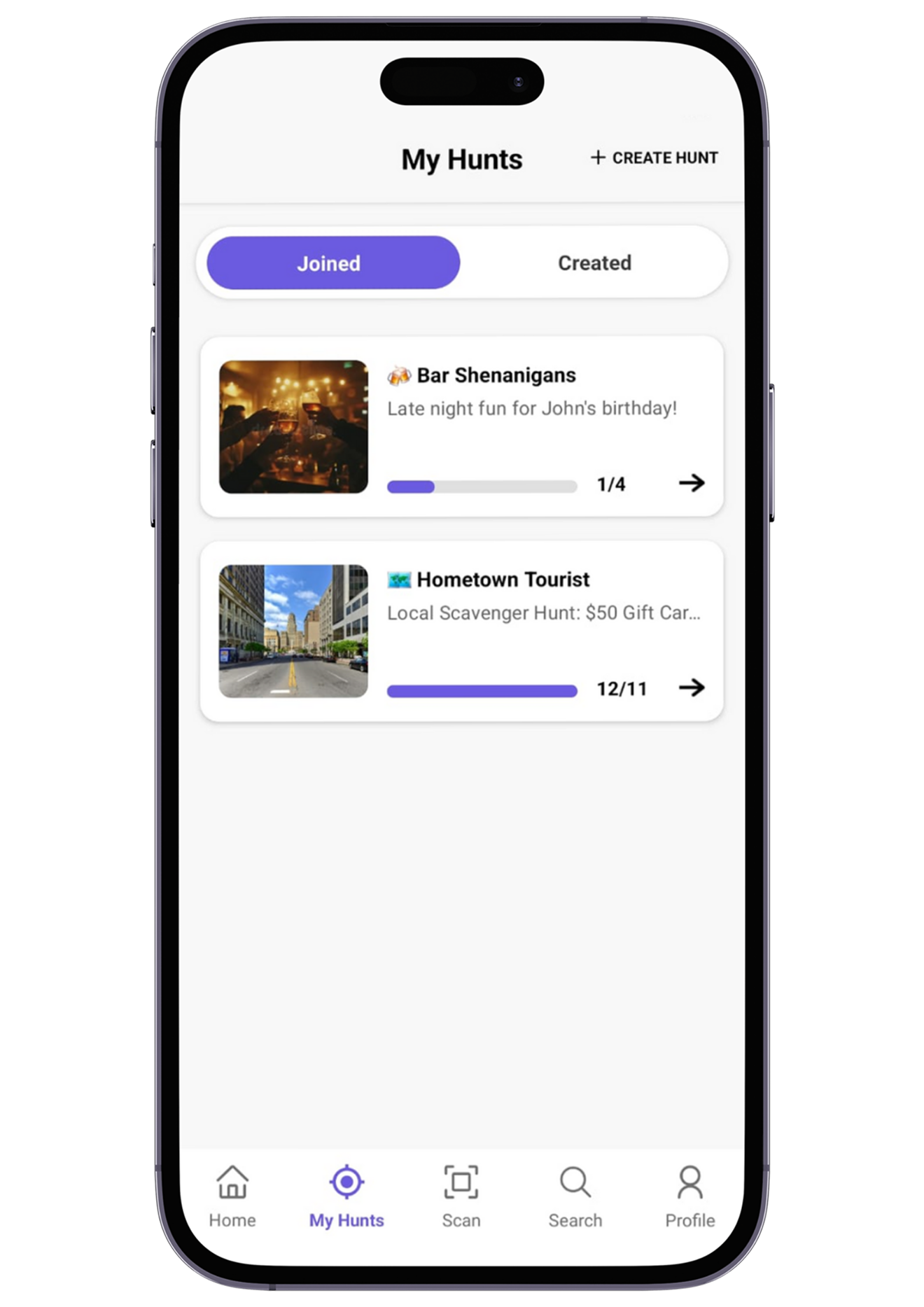Open the Profile tab

point(689,1197)
